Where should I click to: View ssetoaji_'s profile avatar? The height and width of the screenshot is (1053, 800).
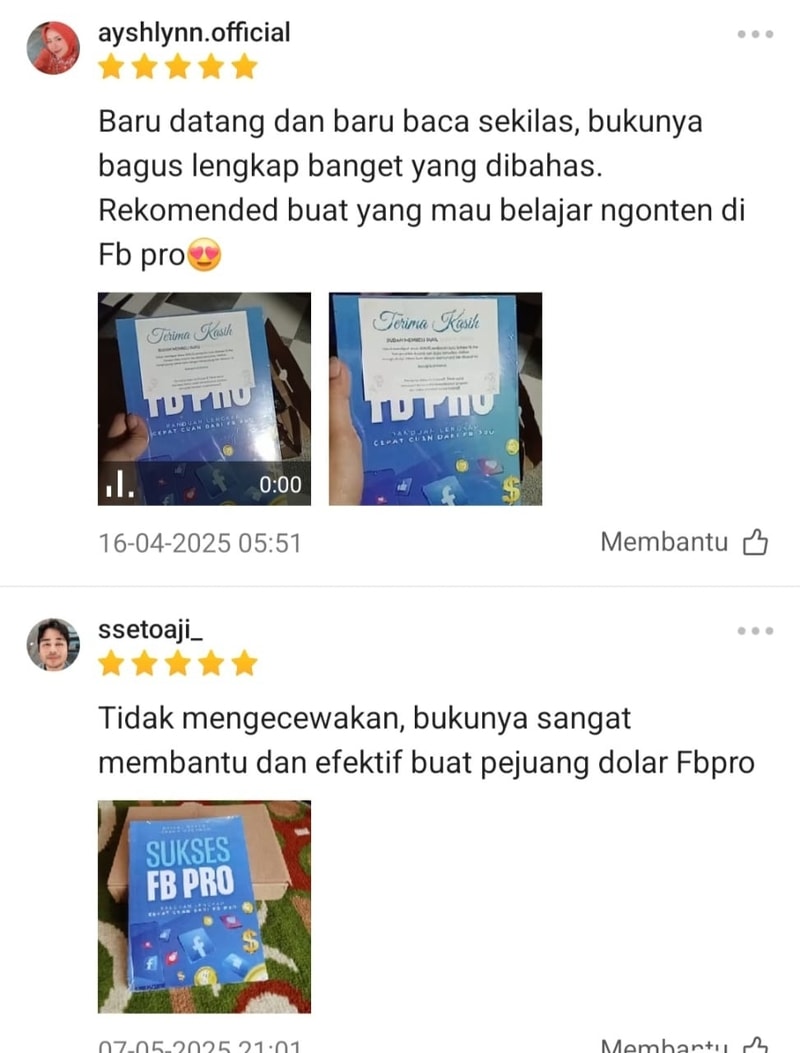coord(53,644)
